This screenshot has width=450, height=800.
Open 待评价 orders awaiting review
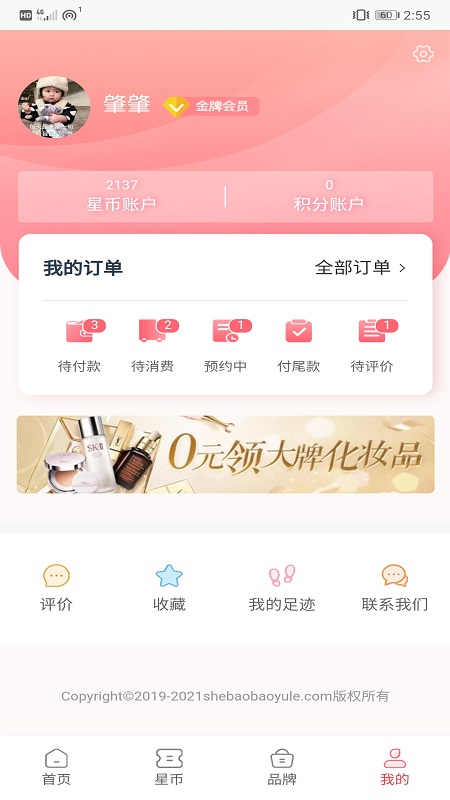[372, 345]
